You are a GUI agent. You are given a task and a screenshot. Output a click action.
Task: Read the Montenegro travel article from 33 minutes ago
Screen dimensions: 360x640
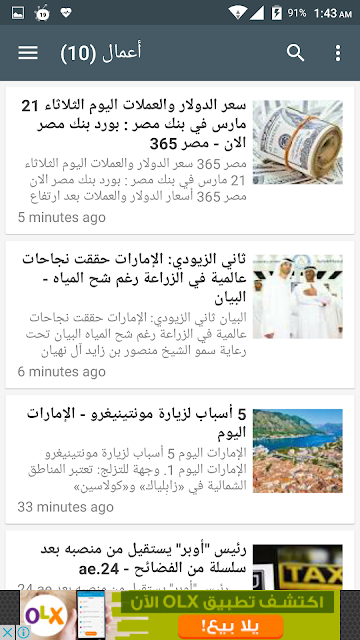click(x=180, y=459)
